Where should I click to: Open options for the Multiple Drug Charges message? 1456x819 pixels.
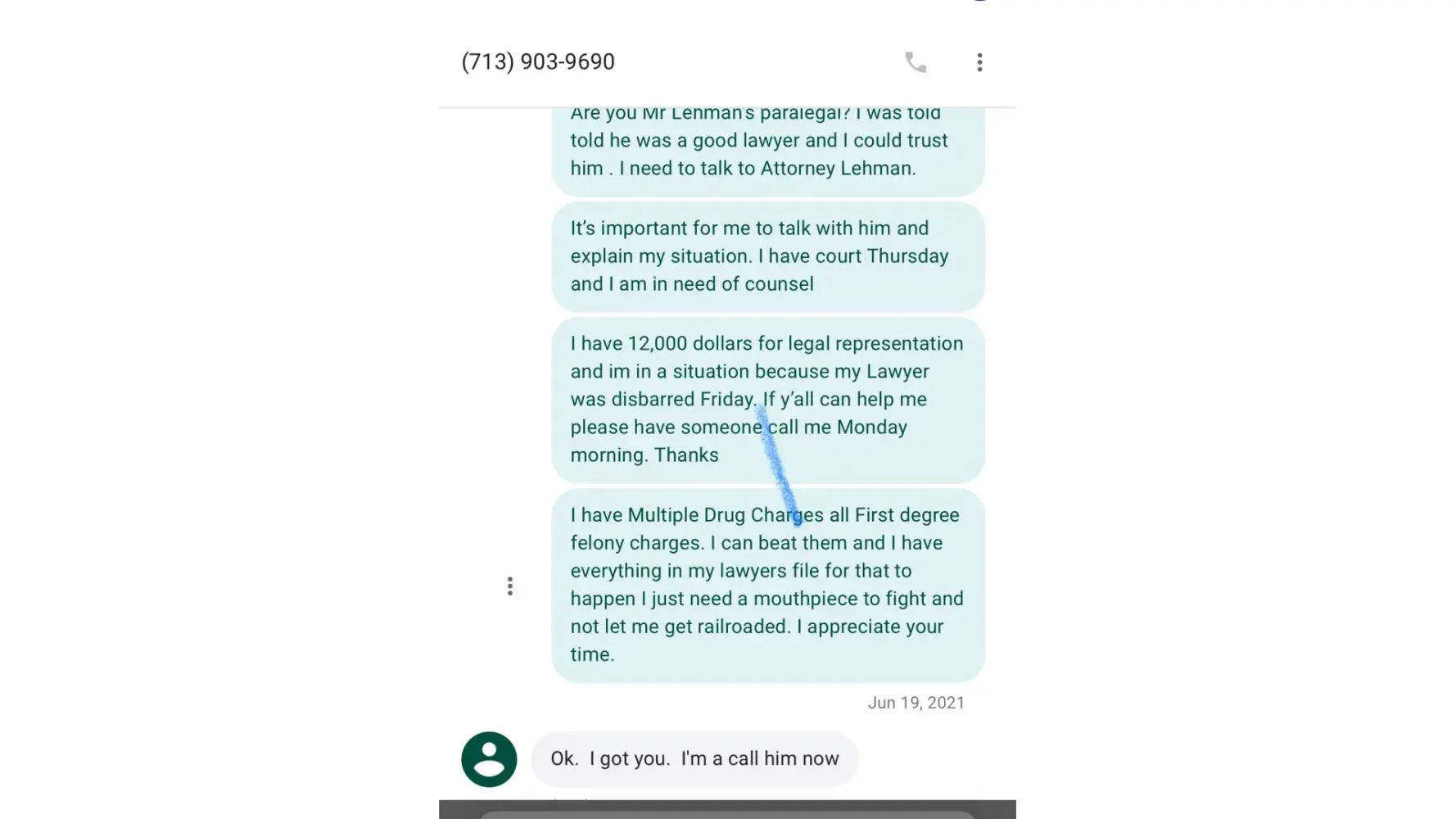509,586
